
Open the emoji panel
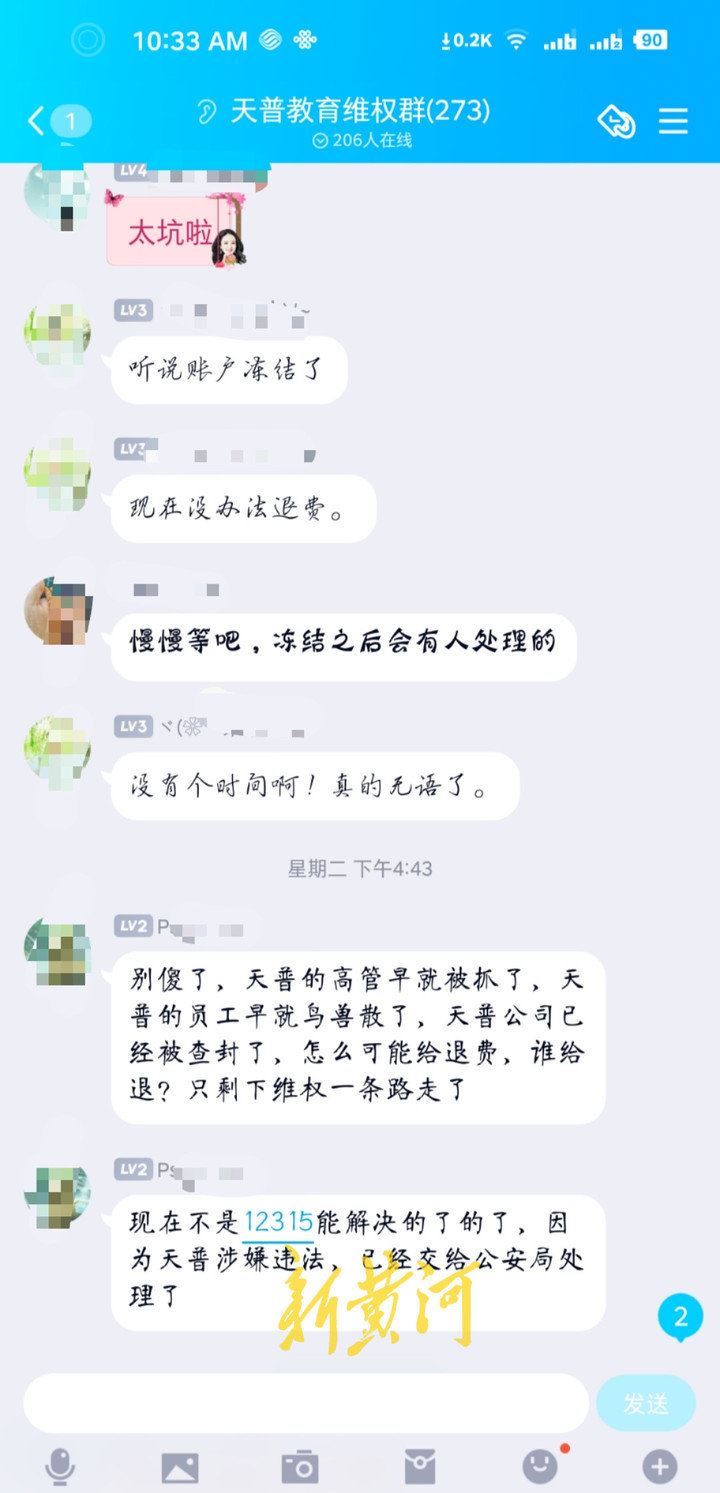point(540,1467)
